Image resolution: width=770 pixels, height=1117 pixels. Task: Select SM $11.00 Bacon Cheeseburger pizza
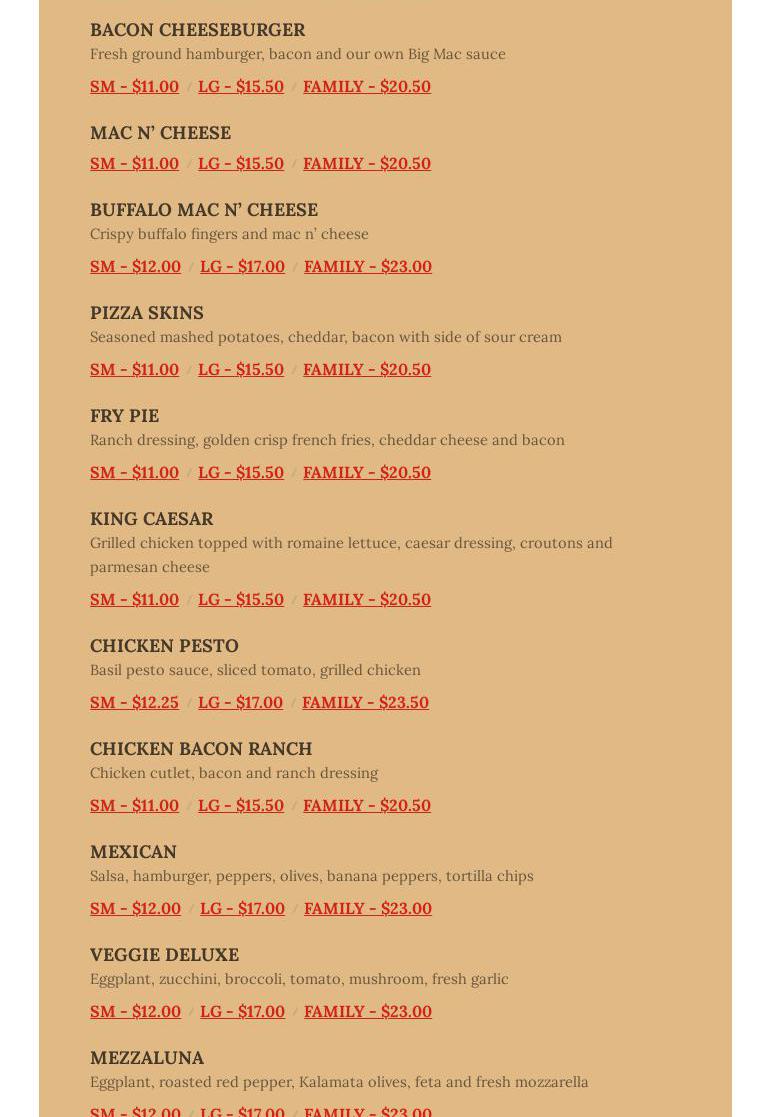click(134, 86)
